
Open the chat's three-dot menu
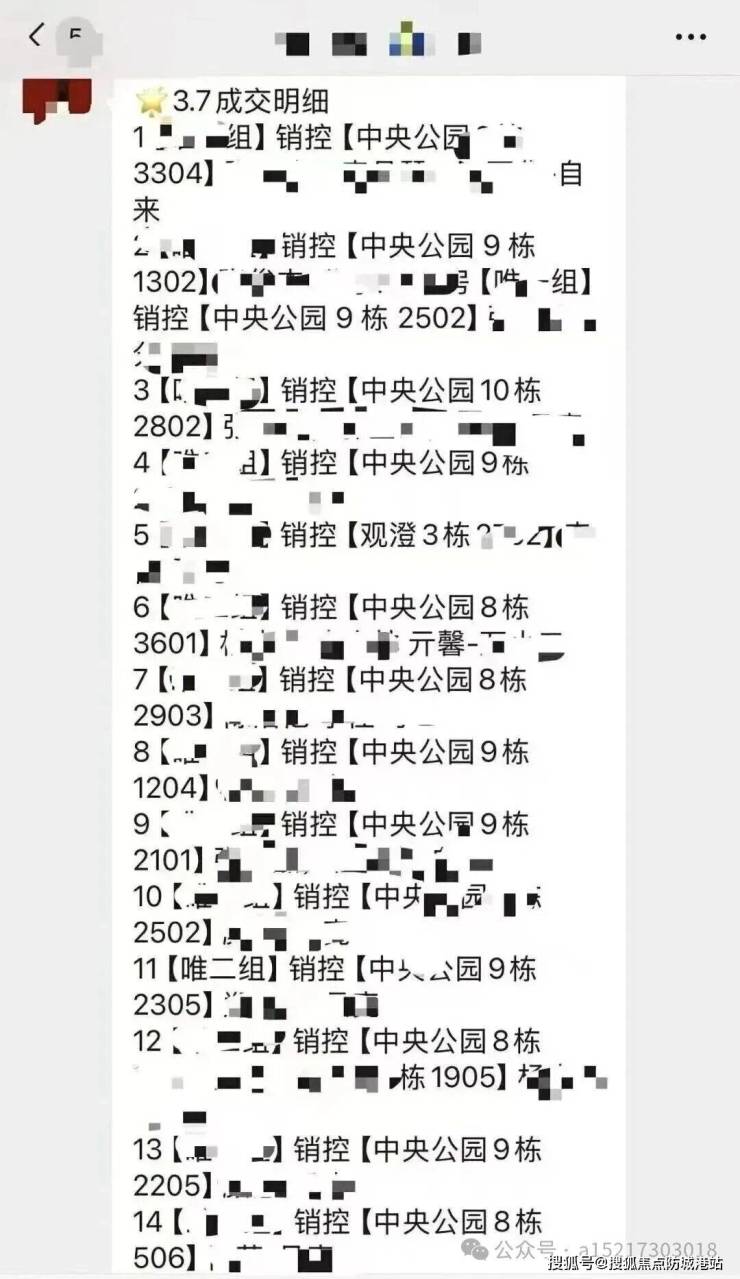[690, 37]
